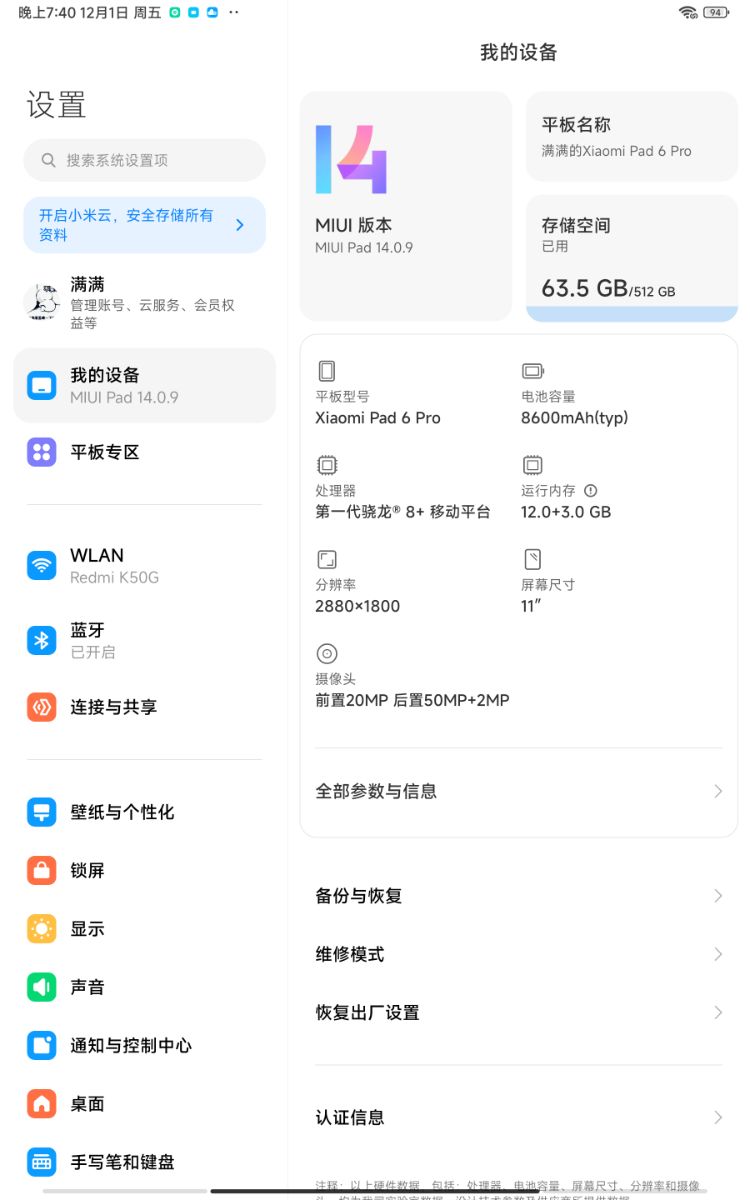The height and width of the screenshot is (1200, 750).
Task: Select the WLAN settings icon
Action: 41,564
